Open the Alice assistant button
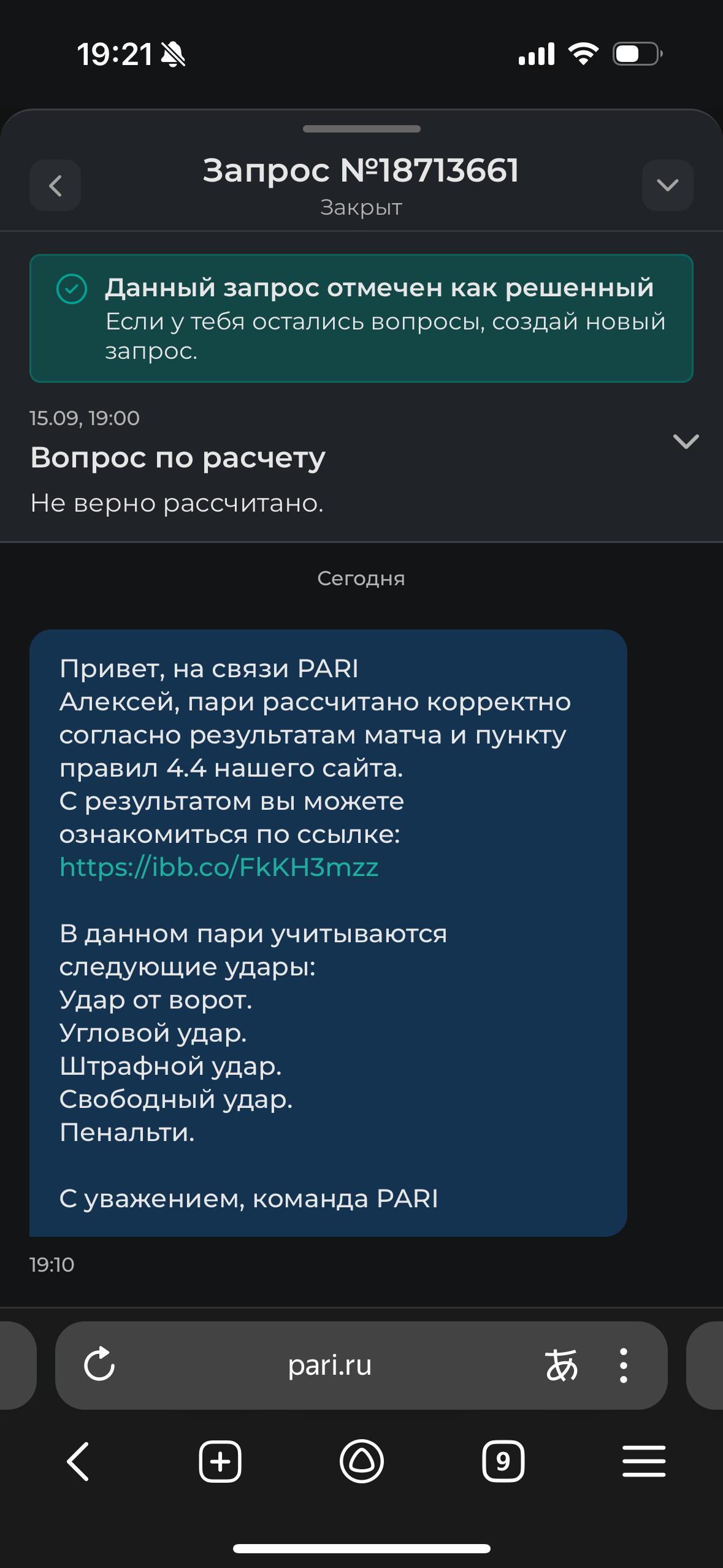 coord(362,1461)
